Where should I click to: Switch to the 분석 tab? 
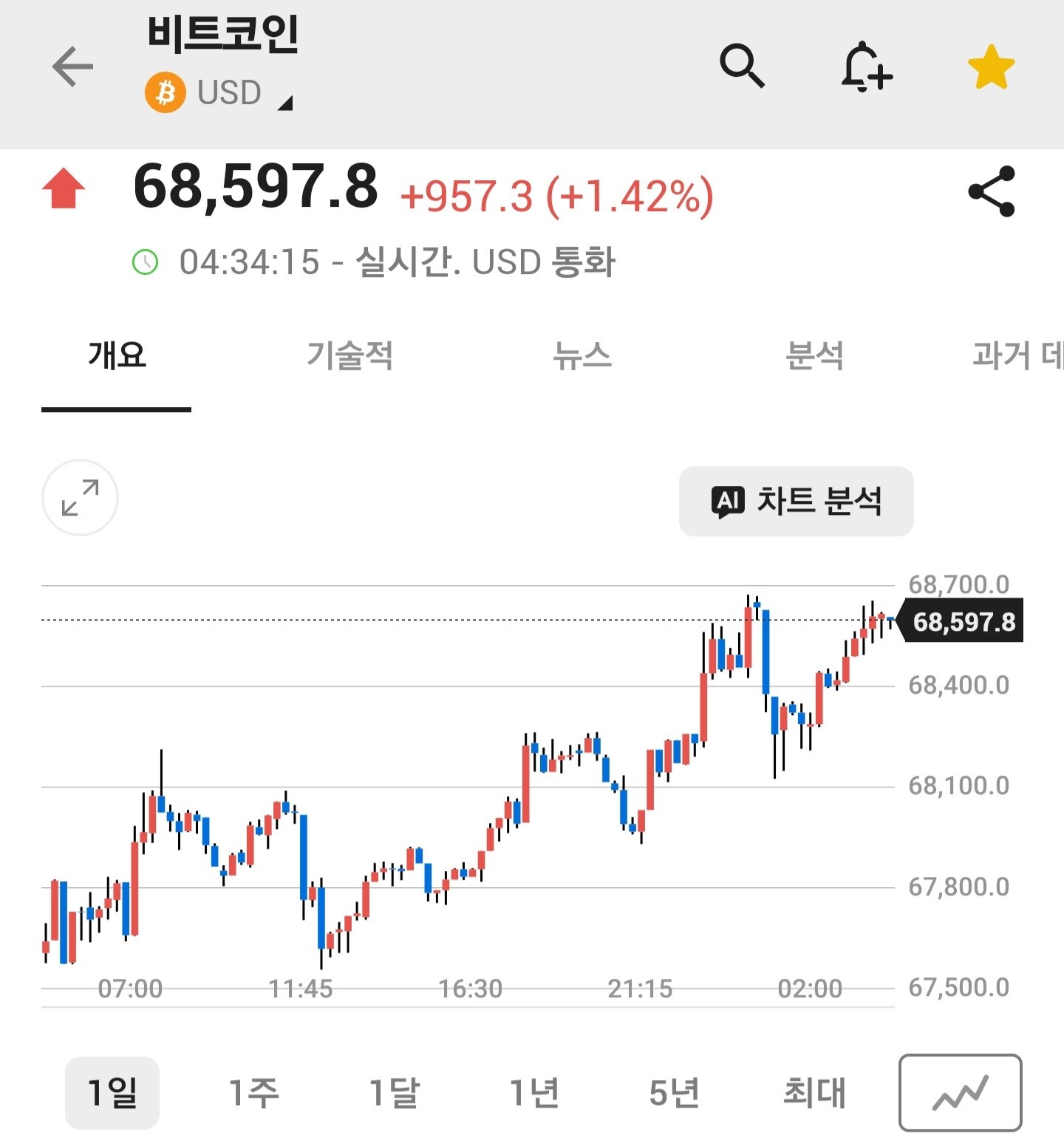click(x=814, y=355)
